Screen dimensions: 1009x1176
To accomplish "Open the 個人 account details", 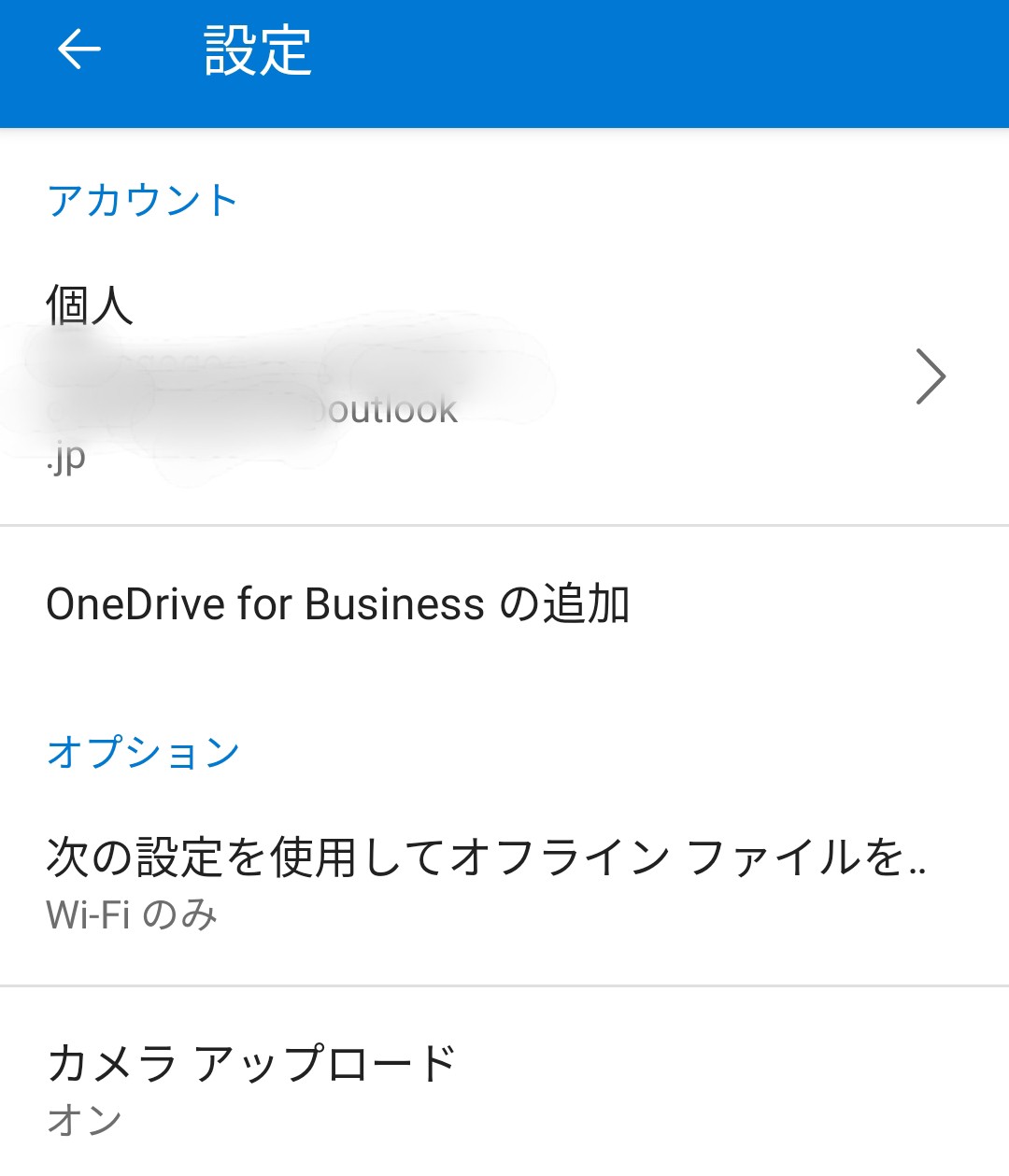I will tap(504, 378).
